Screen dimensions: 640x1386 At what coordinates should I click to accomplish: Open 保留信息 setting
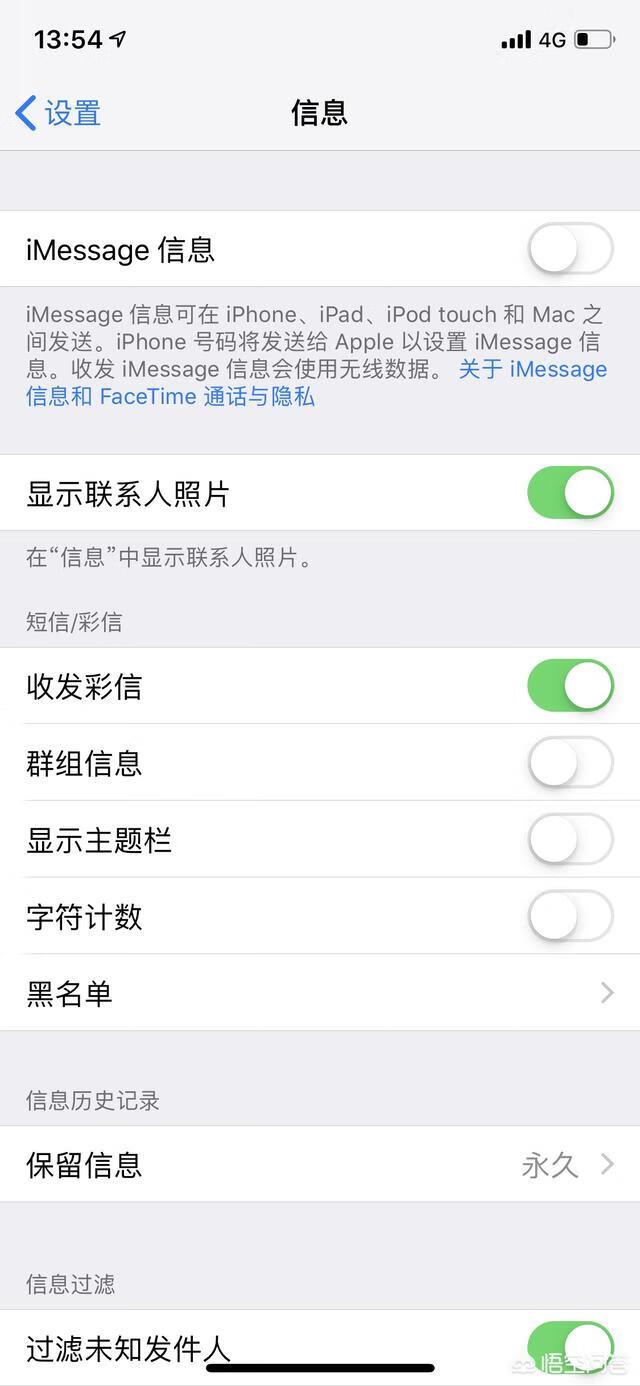[320, 1165]
